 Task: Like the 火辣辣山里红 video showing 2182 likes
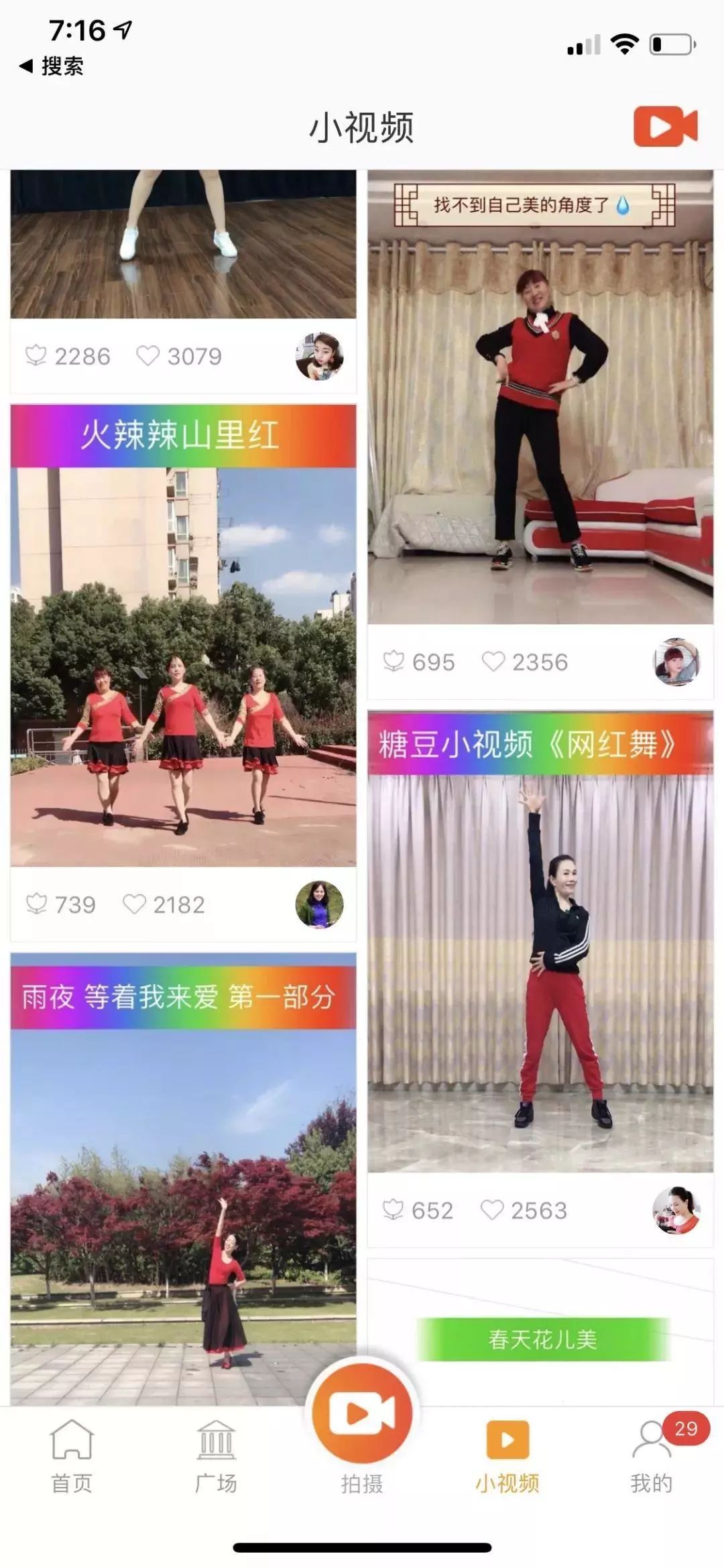tap(134, 904)
